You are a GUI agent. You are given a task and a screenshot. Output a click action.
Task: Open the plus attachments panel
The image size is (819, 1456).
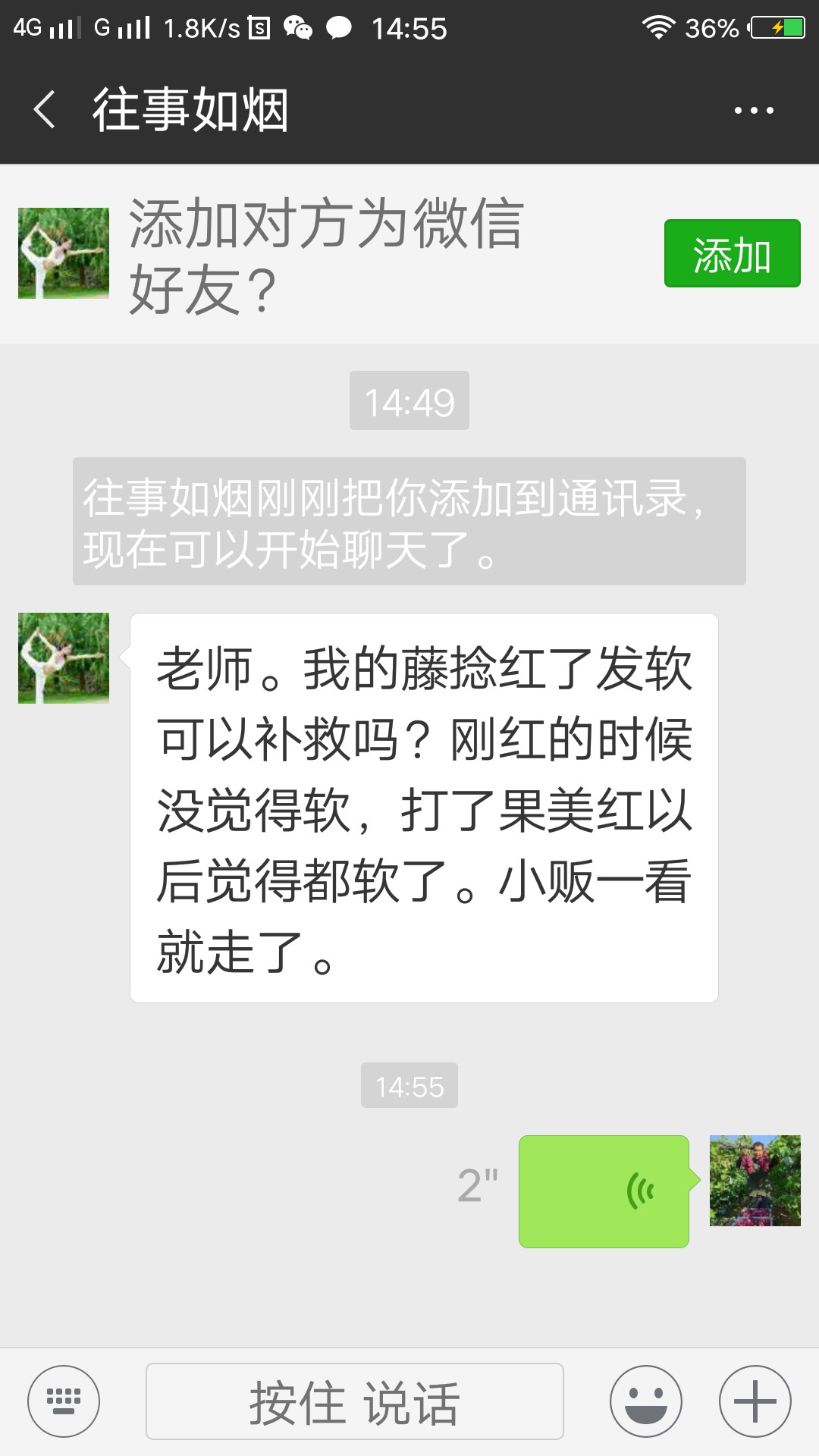(755, 1401)
